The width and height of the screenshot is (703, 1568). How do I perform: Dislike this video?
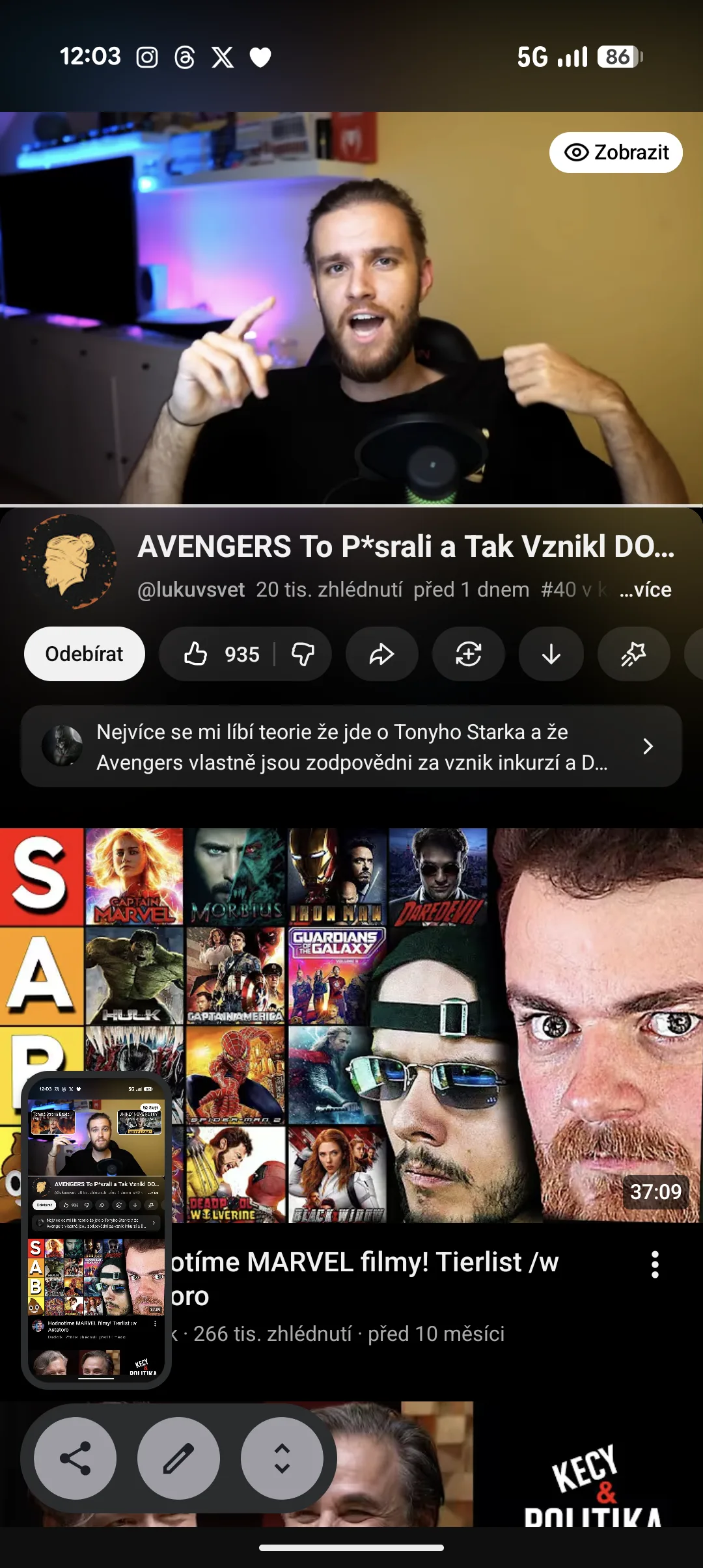click(x=303, y=654)
